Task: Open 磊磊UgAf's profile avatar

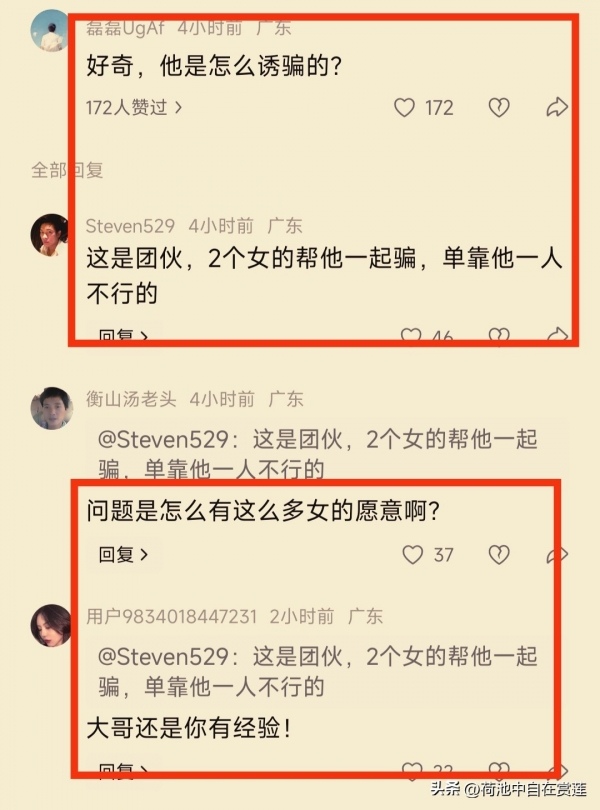Action: pyautogui.click(x=50, y=31)
